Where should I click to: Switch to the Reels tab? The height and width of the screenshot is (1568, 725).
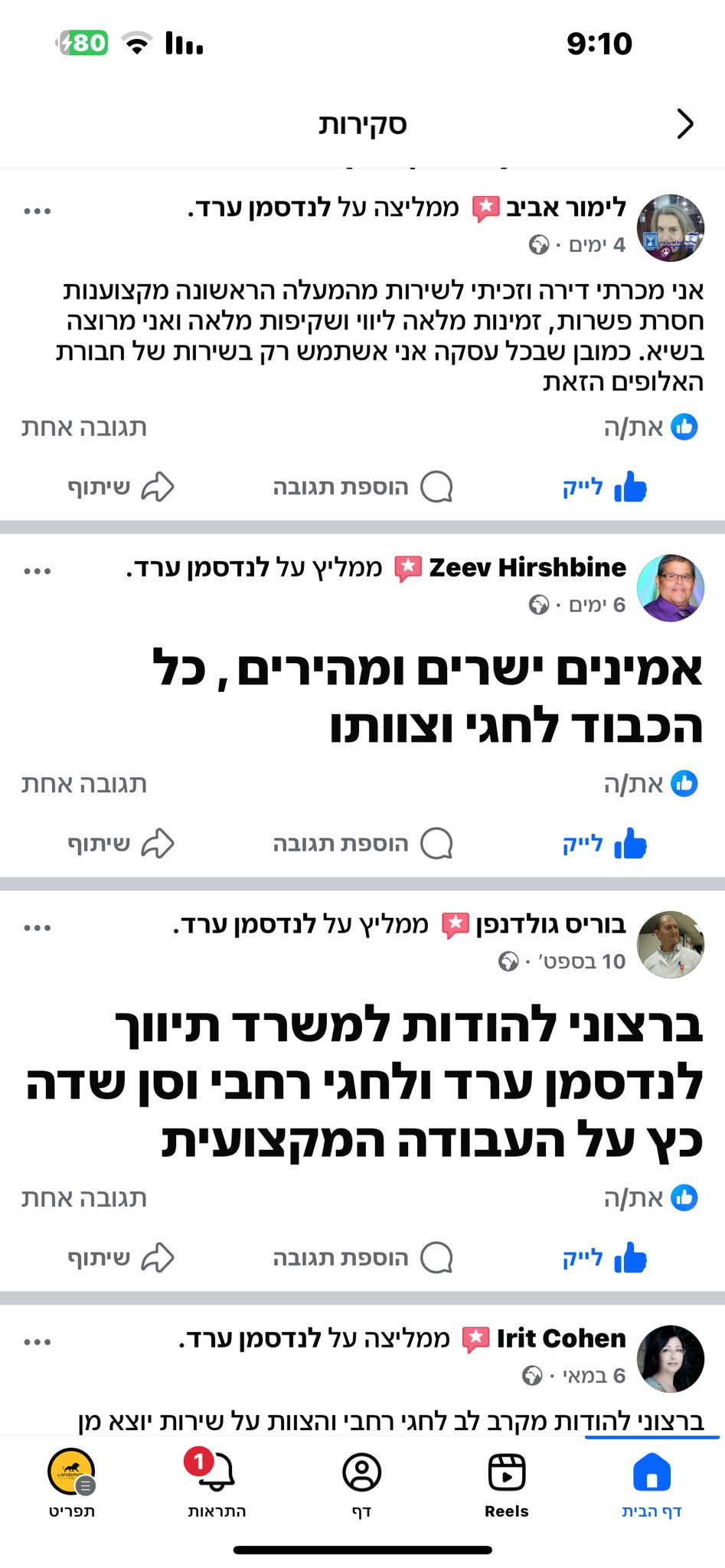506,1484
